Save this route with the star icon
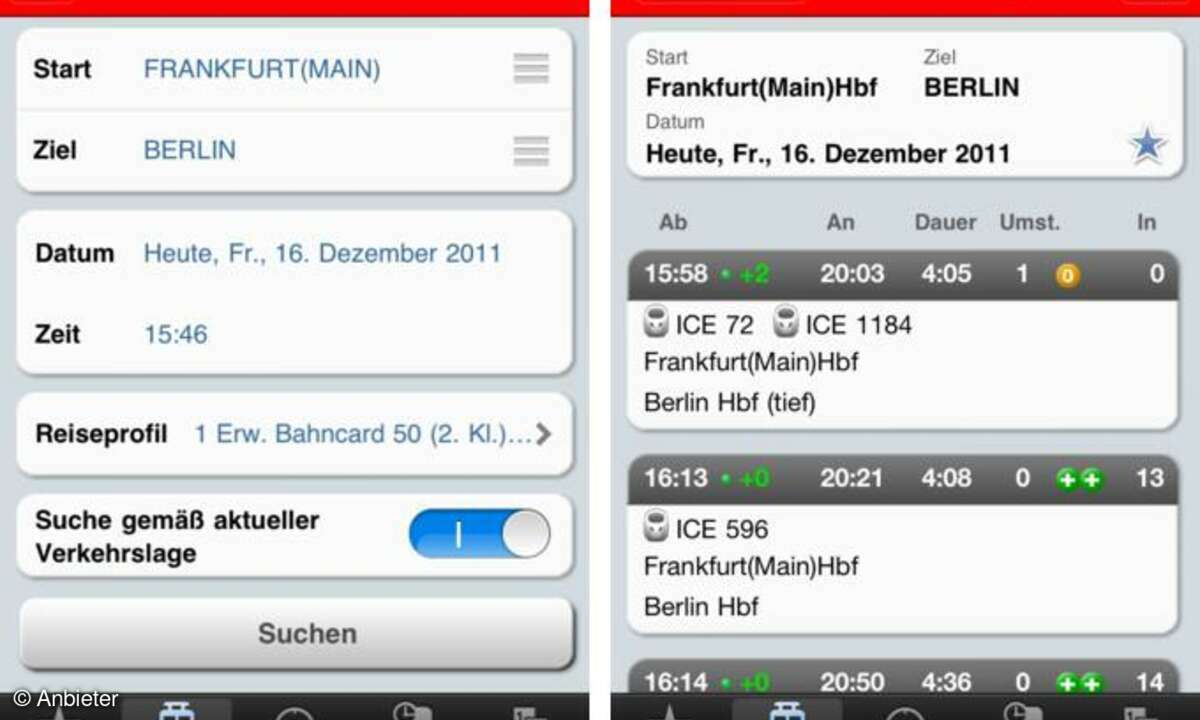The height and width of the screenshot is (720, 1200). point(1148,146)
